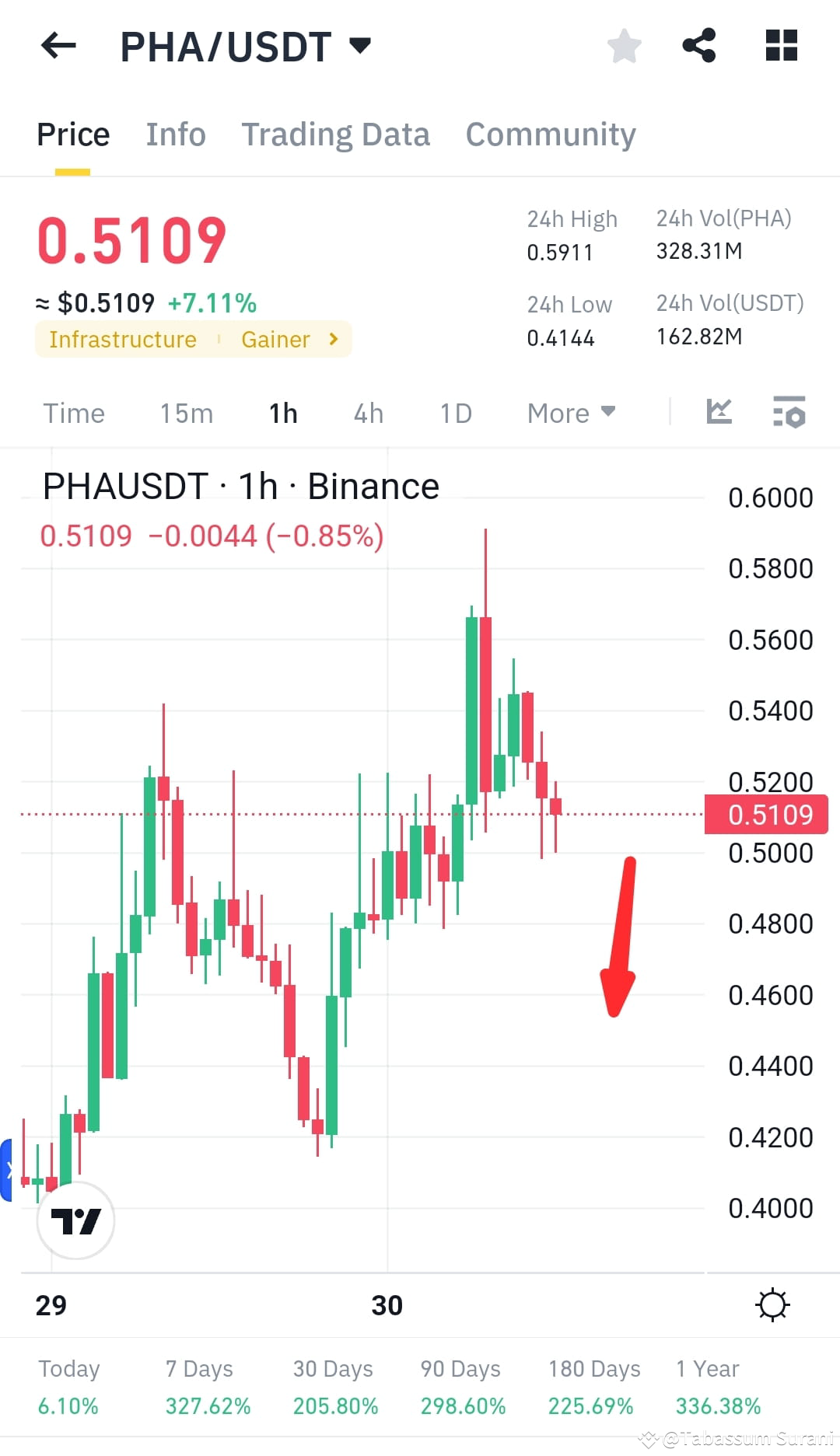Viewport: 840px width, 1456px height.
Task: Open the PHA/USDT pair dropdown
Action: pyautogui.click(x=359, y=46)
